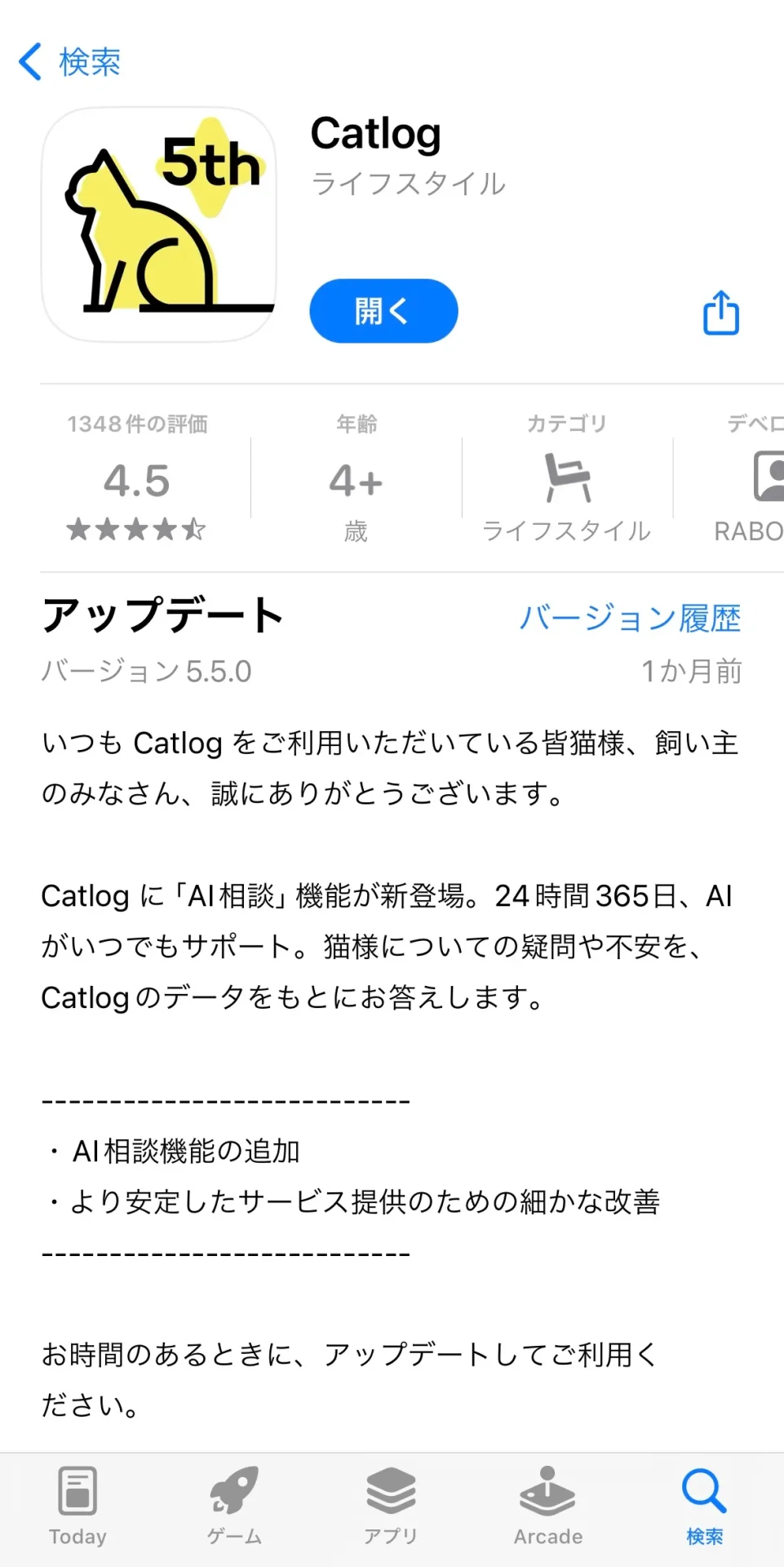The width and height of the screenshot is (784, 1567).
Task: Tap the 開く button to open Catlog
Action: 383,311
